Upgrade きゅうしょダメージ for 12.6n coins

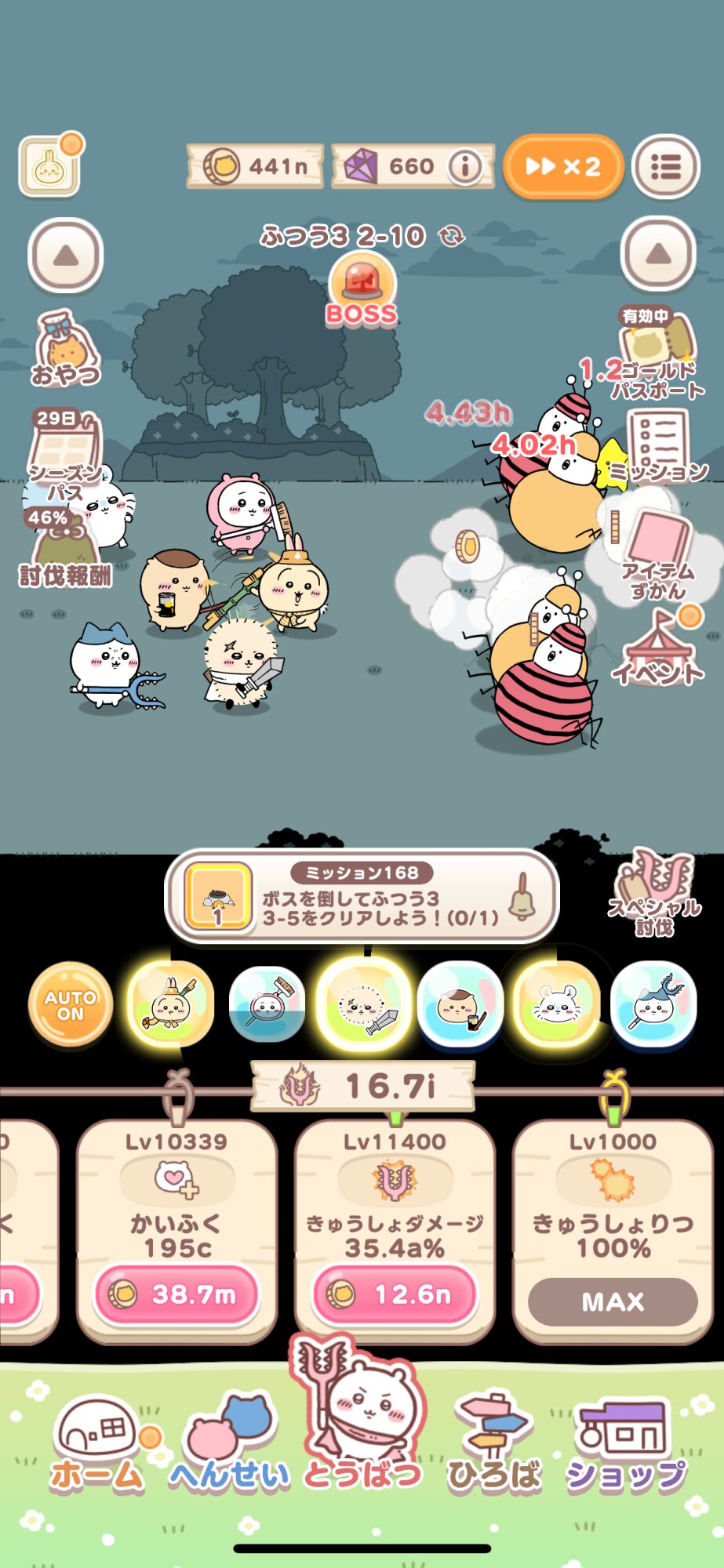point(395,1294)
